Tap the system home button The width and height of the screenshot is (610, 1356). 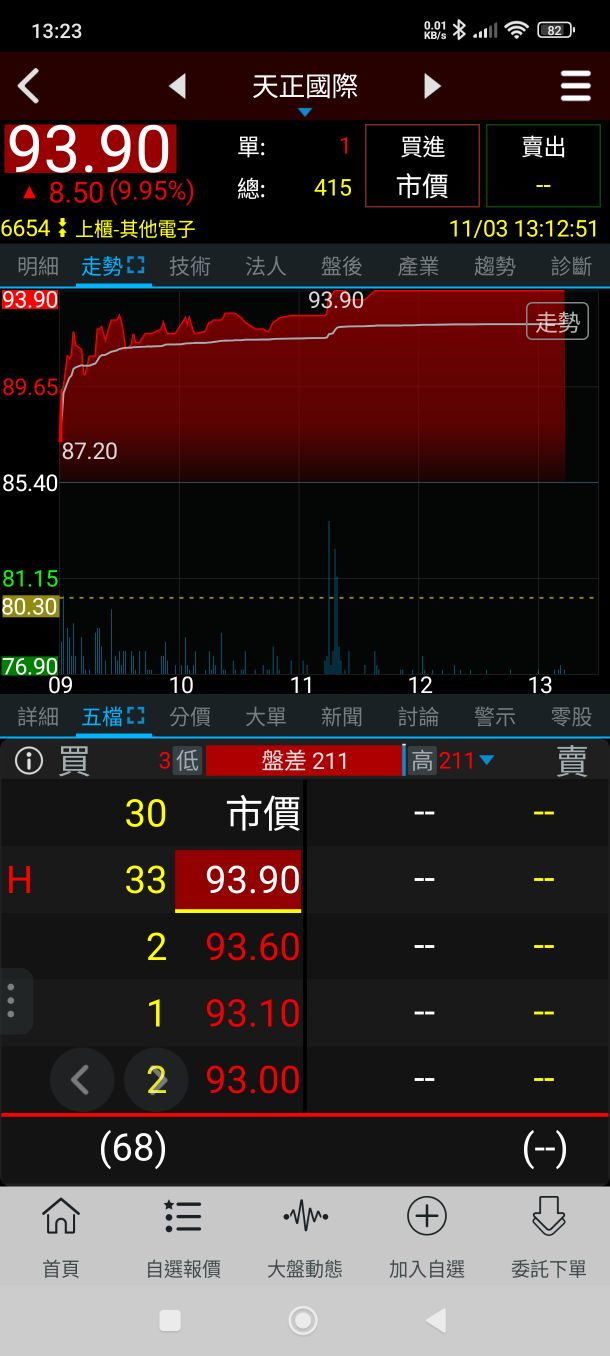tap(303, 1321)
